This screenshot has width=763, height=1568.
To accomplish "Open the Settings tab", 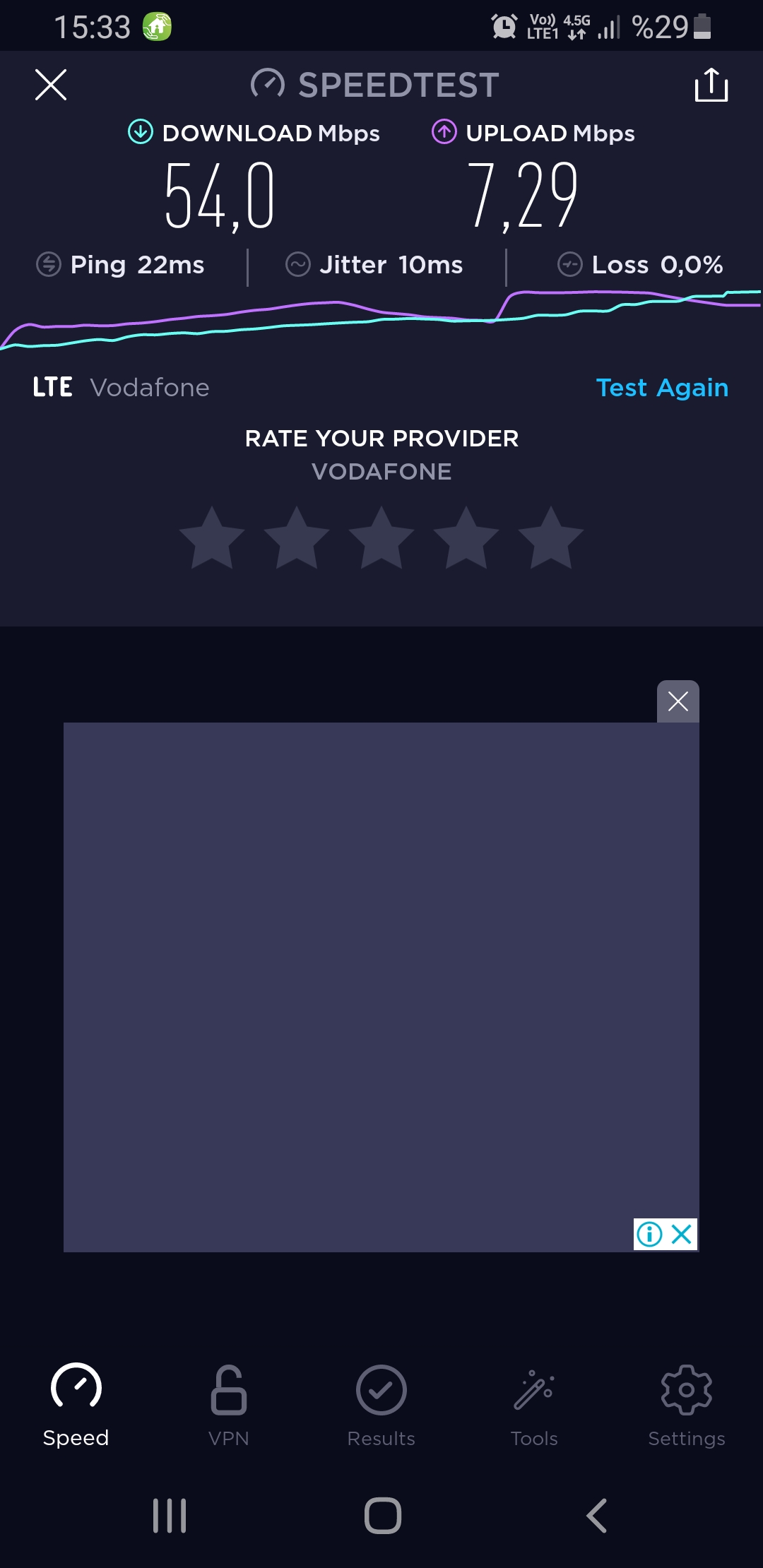I will (x=687, y=1406).
